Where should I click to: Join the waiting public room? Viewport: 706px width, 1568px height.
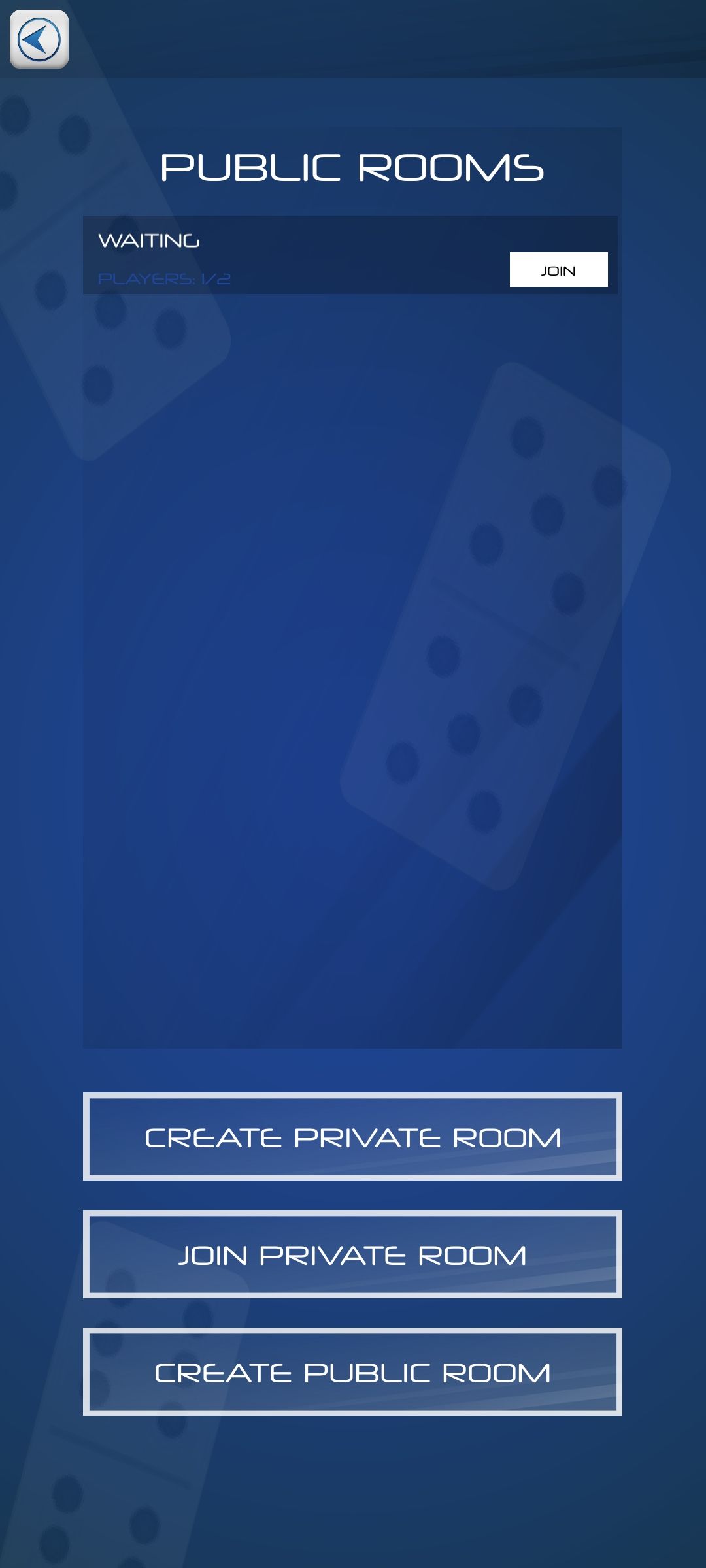click(x=558, y=270)
